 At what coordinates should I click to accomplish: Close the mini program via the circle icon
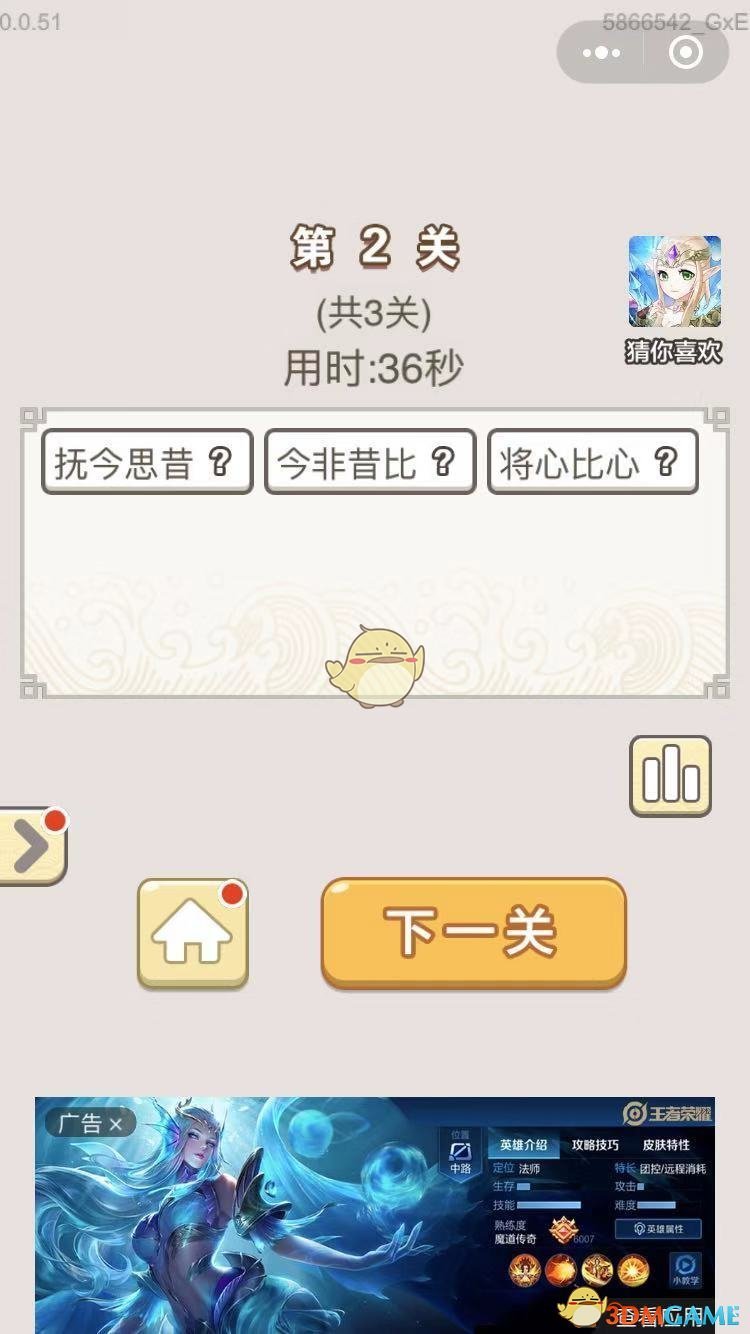tap(686, 52)
